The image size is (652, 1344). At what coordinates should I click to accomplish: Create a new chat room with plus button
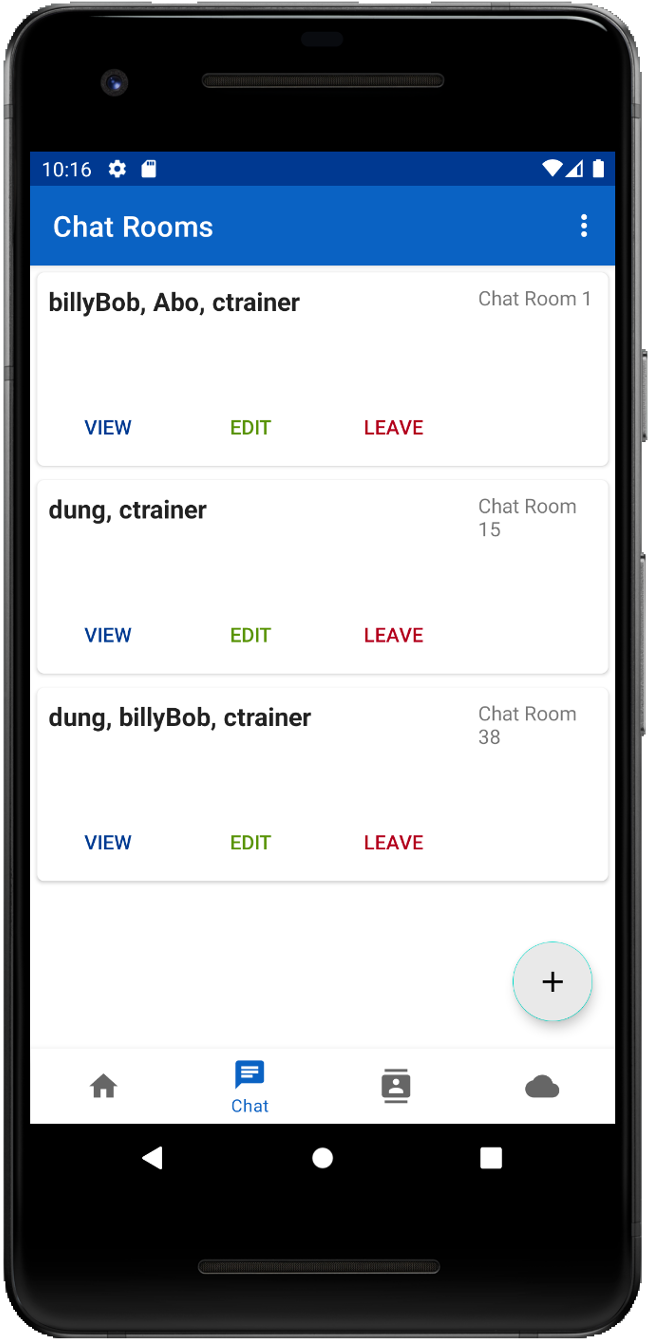[552, 982]
